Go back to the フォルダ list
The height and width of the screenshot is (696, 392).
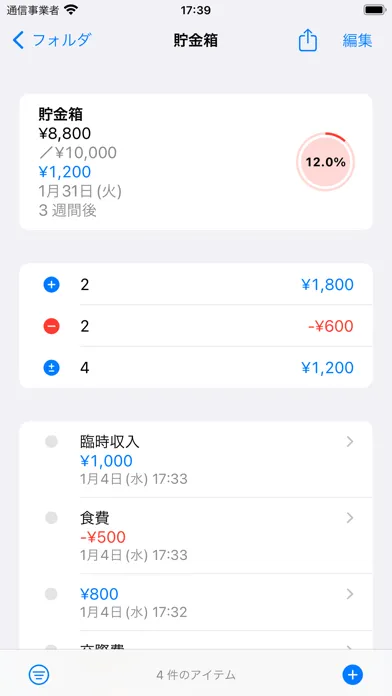51,40
